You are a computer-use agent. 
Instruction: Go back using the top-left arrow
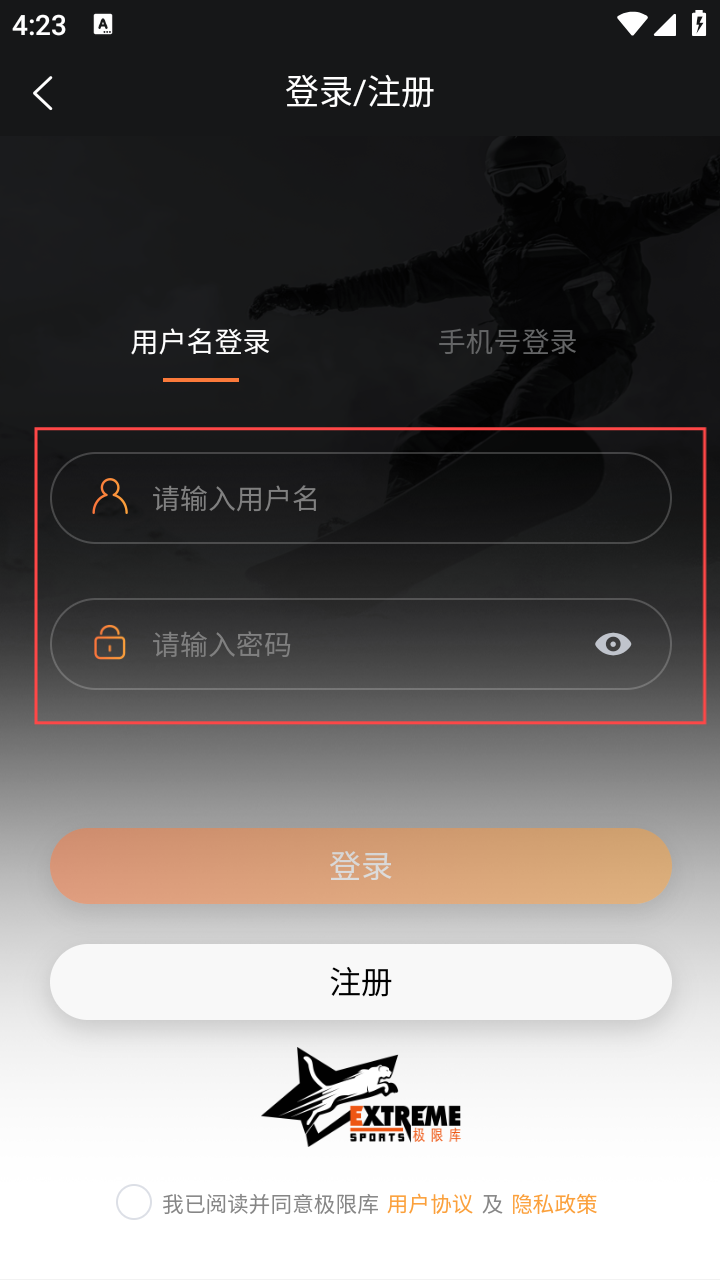point(42,93)
